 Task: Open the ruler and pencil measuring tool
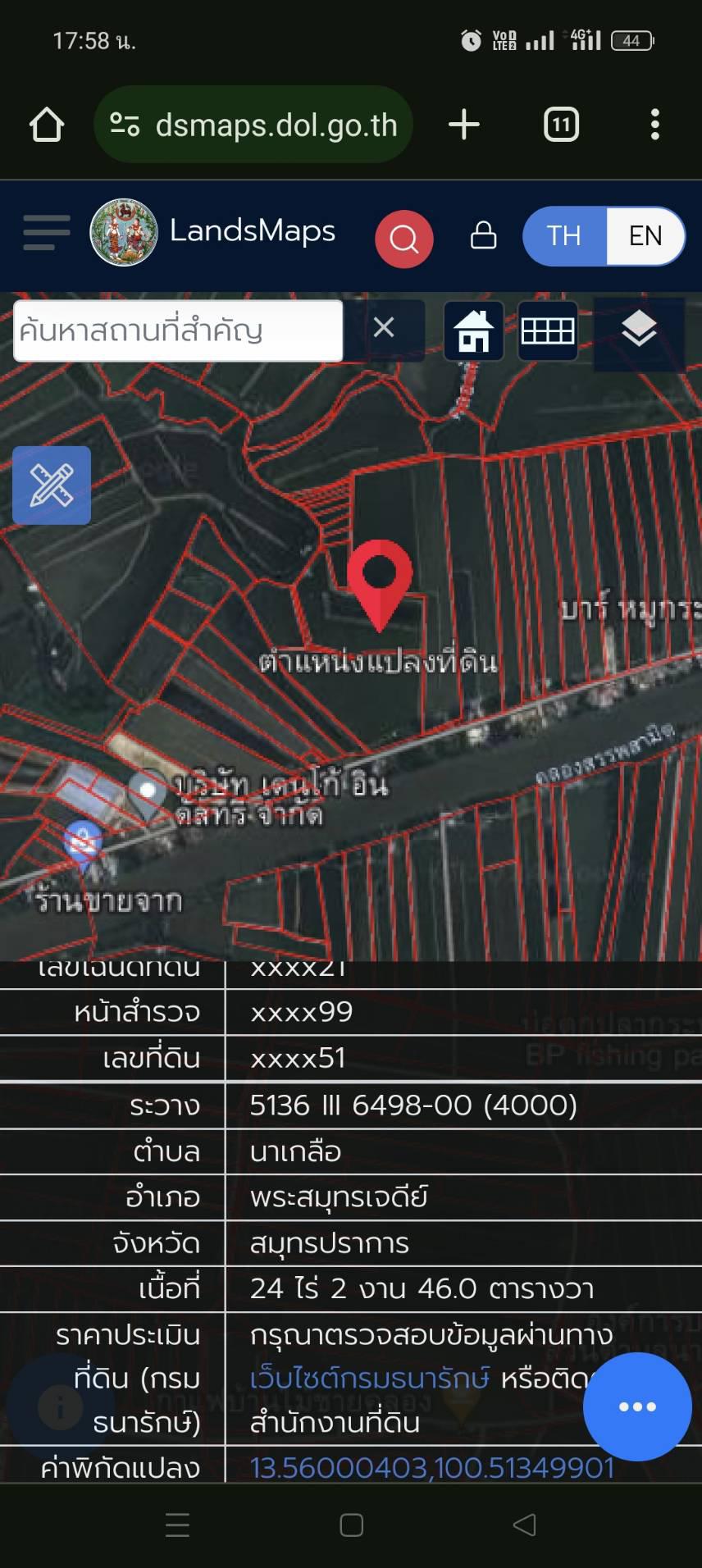(x=52, y=485)
